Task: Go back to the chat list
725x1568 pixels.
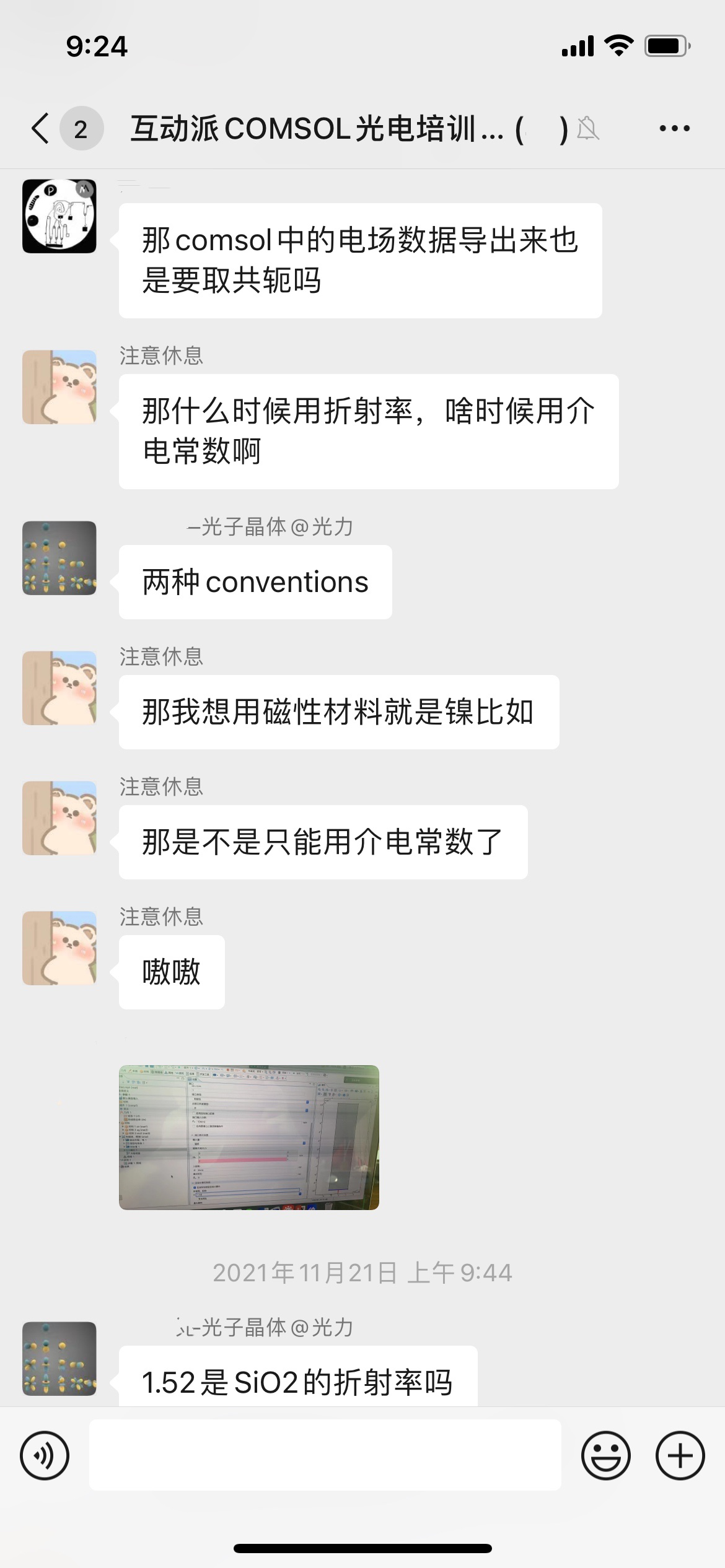Action: pyautogui.click(x=41, y=129)
